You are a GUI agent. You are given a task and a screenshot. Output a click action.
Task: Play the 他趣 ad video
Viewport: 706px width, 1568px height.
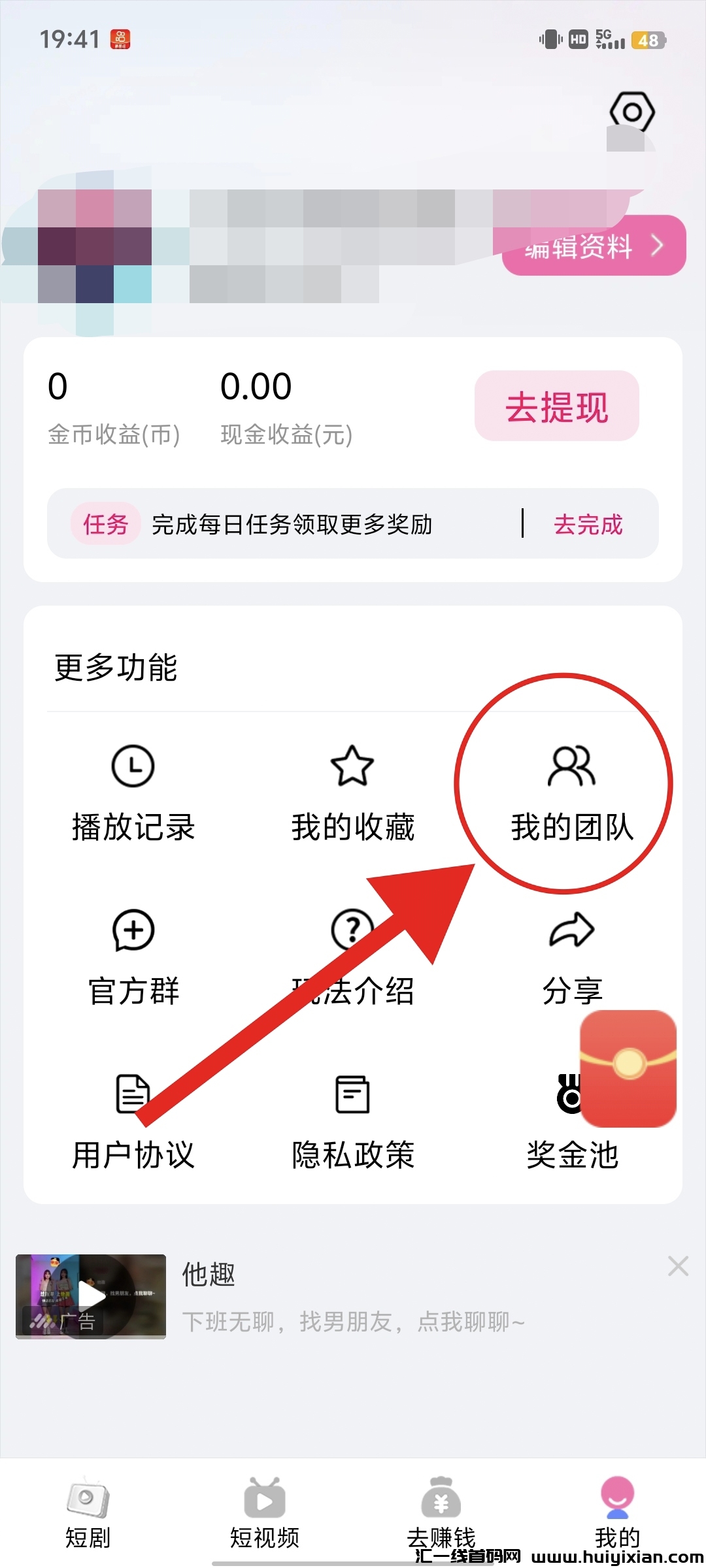click(91, 1296)
